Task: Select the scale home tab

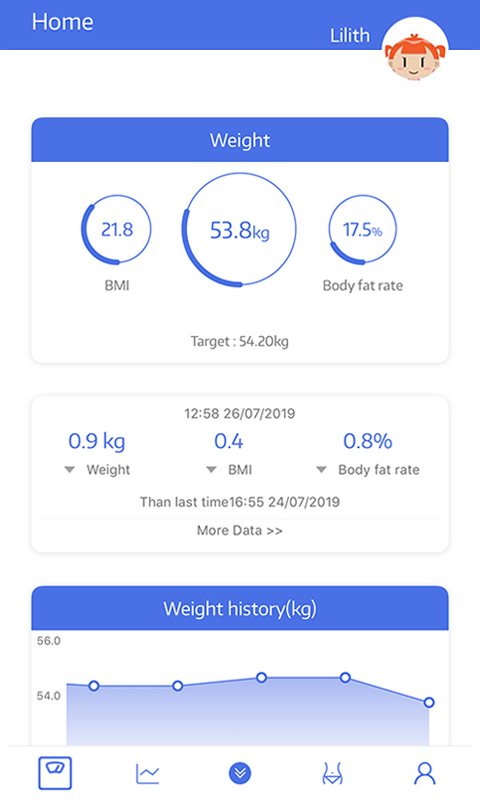Action: point(55,773)
